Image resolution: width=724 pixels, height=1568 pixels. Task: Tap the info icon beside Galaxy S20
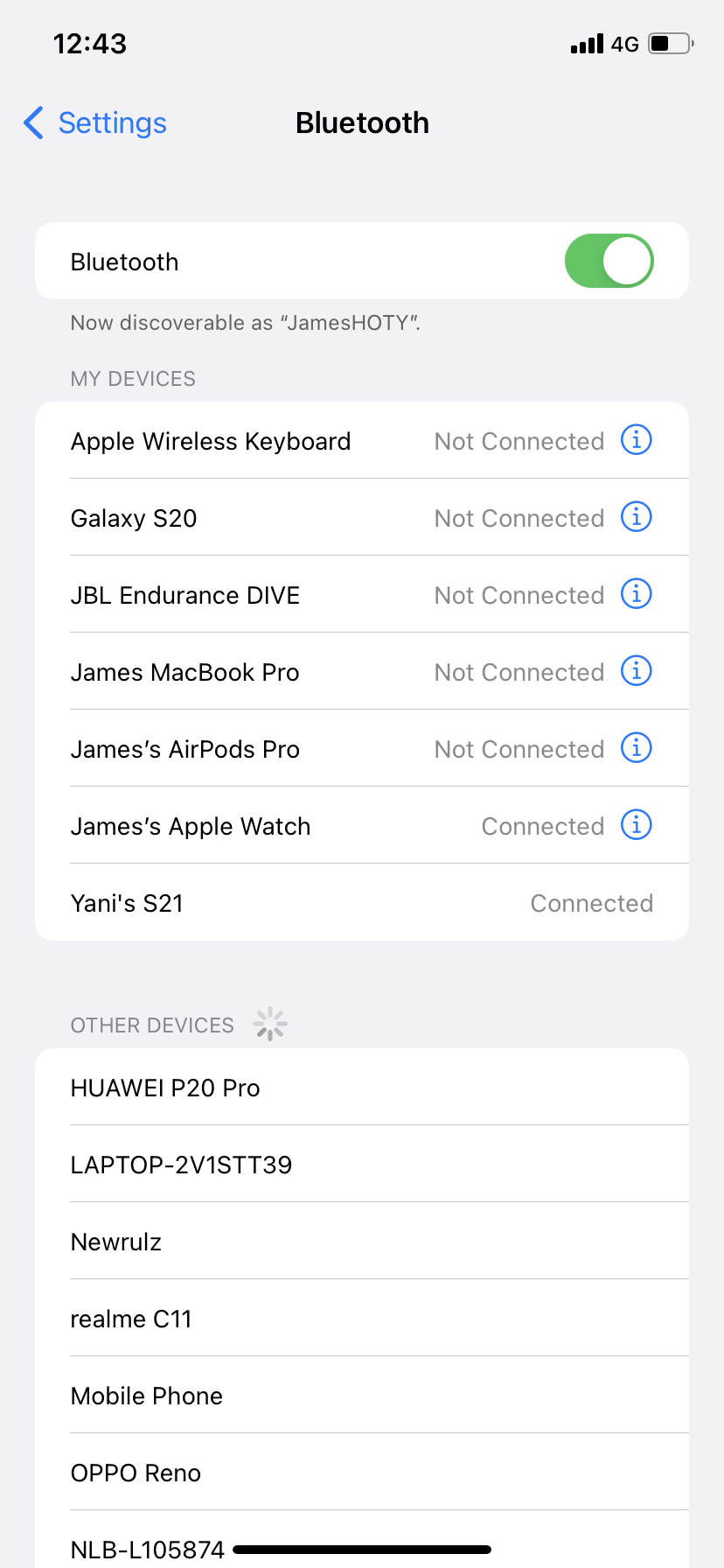pyautogui.click(x=637, y=517)
